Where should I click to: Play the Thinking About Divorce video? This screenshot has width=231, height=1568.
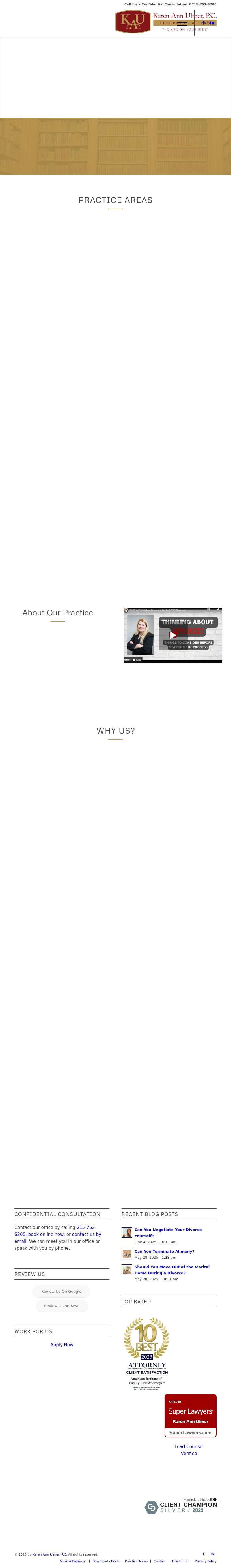click(172, 635)
